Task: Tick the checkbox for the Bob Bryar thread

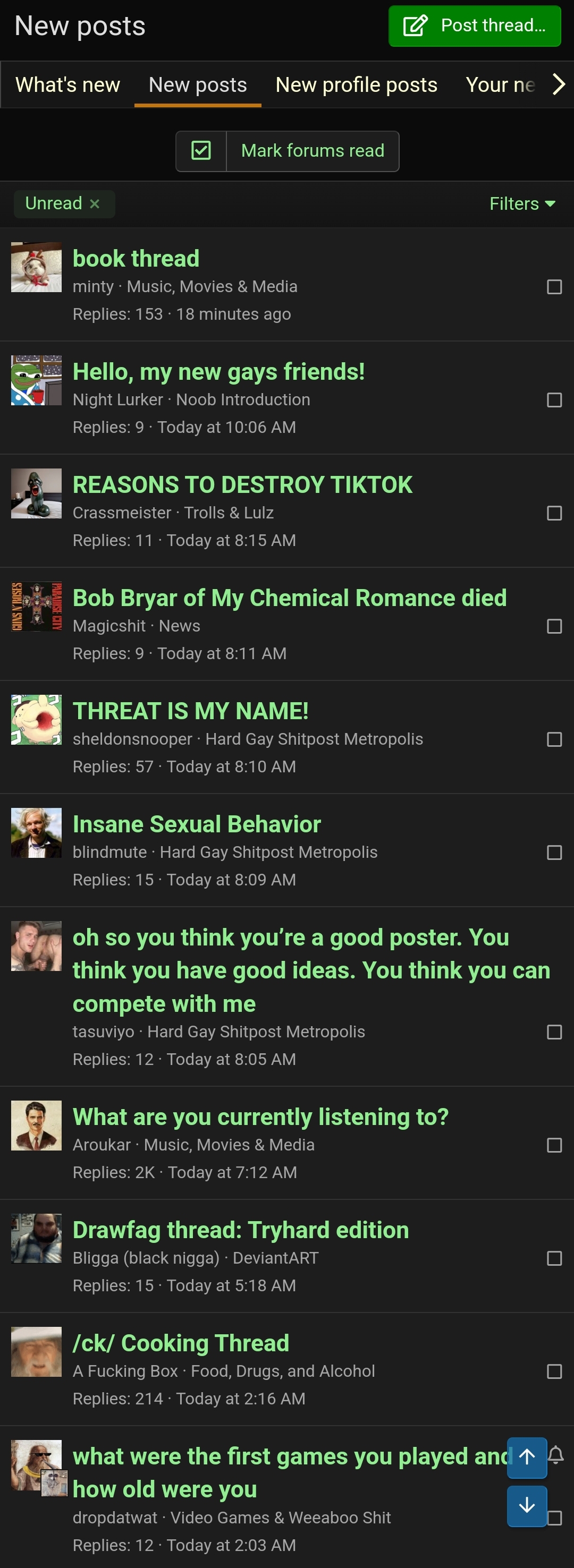Action: point(554,626)
